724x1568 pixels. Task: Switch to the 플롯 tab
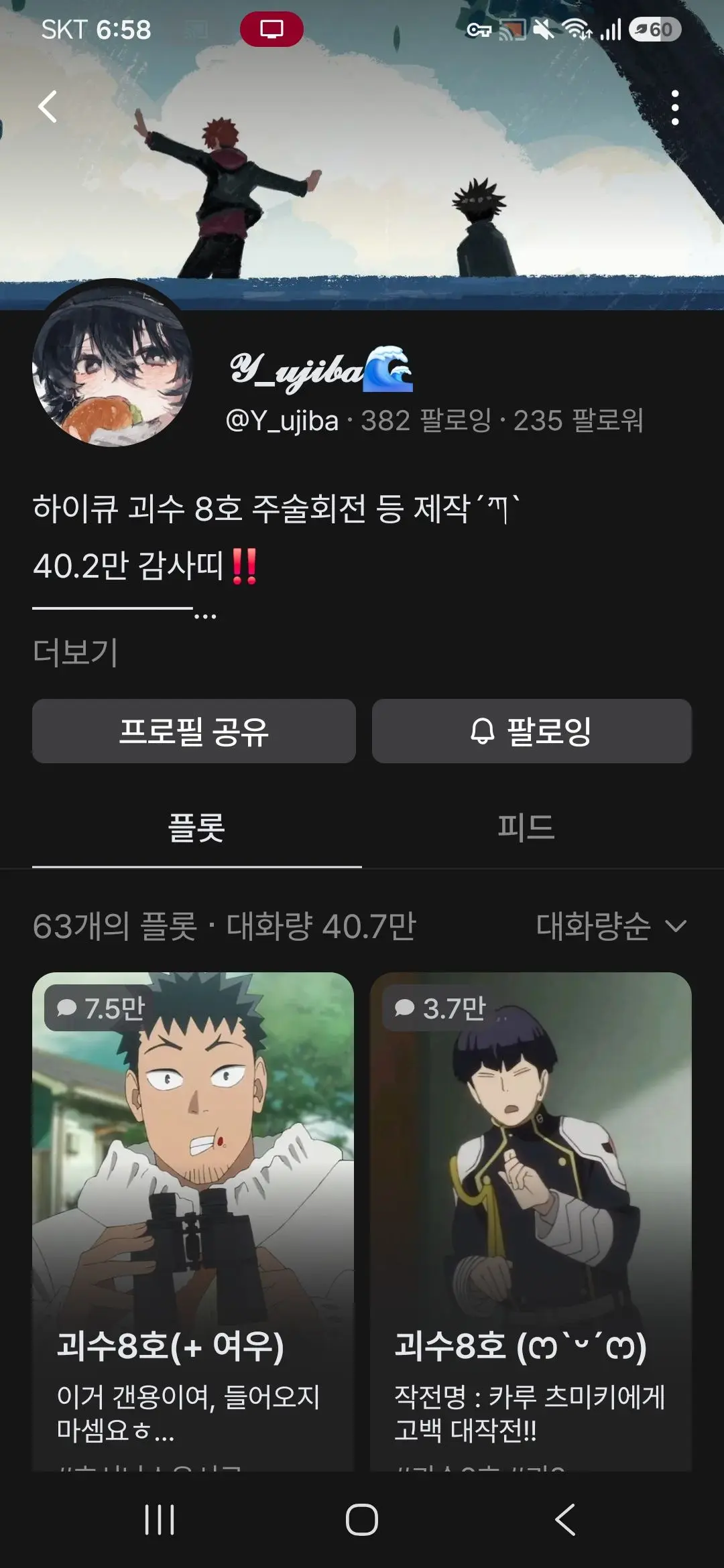click(x=196, y=828)
